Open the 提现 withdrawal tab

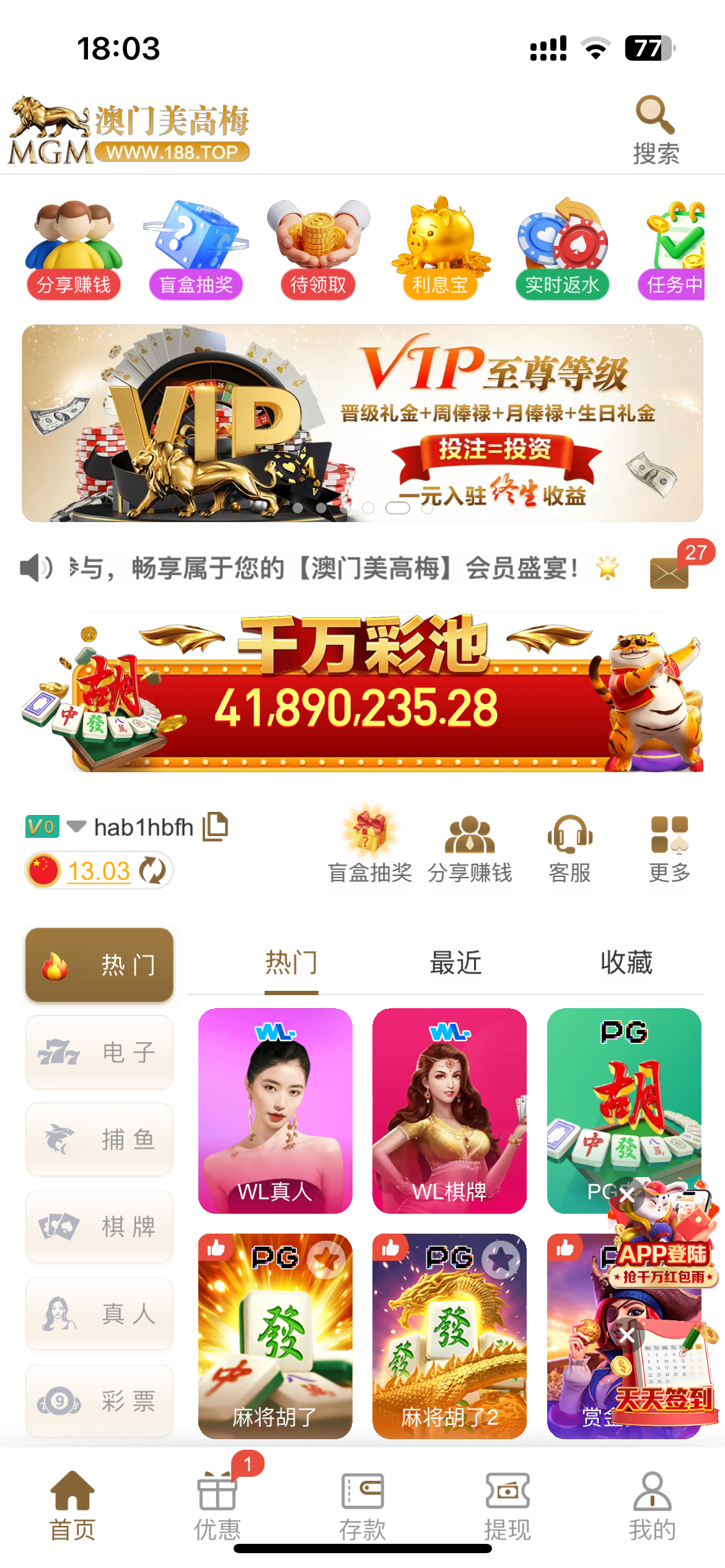pos(507,1505)
